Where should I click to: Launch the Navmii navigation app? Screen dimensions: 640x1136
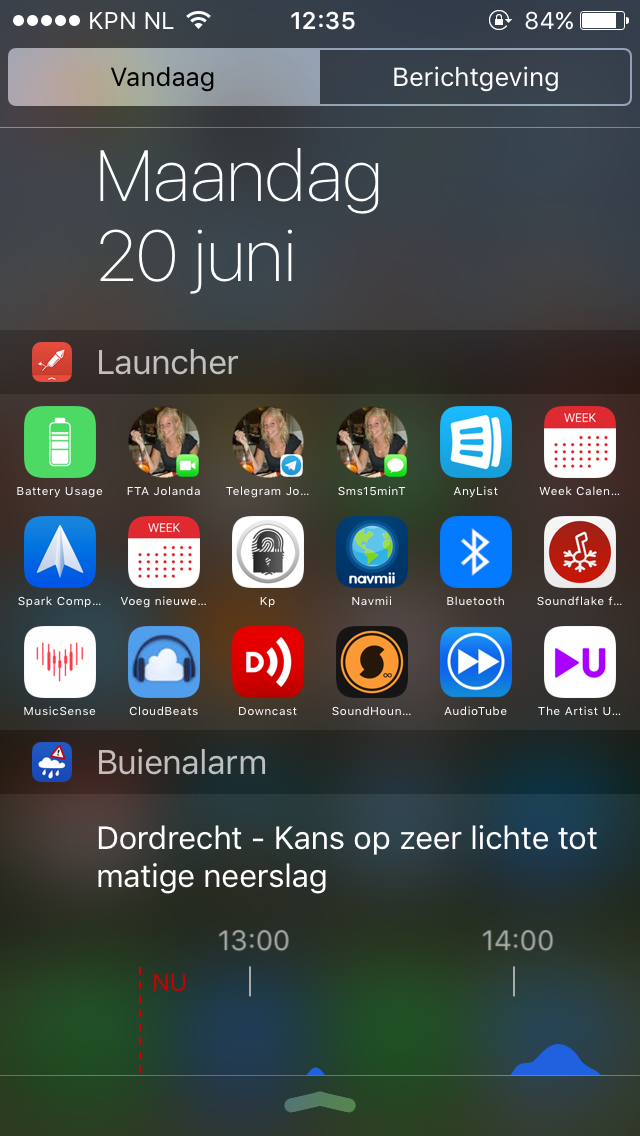point(372,552)
